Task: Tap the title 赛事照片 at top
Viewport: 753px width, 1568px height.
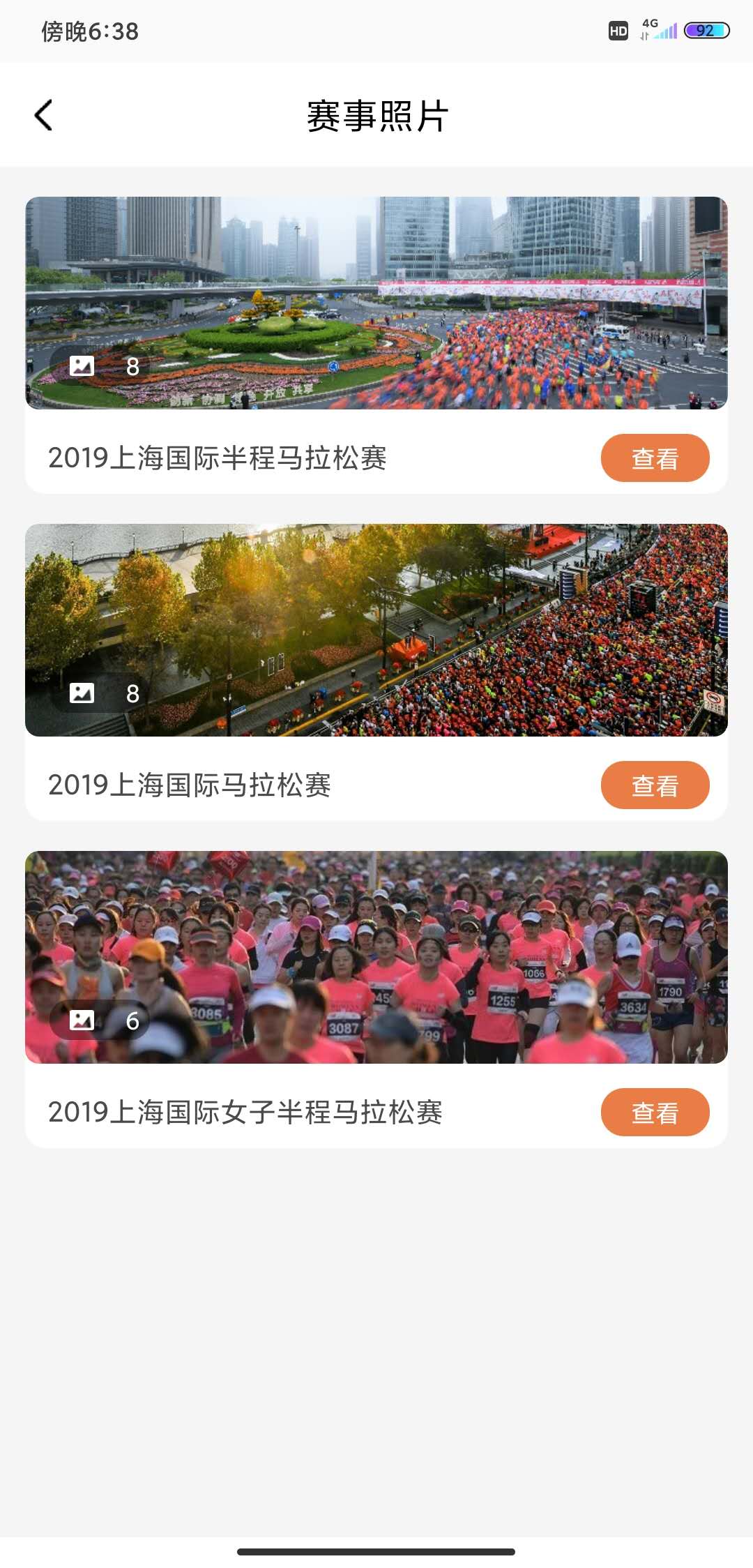Action: [376, 114]
